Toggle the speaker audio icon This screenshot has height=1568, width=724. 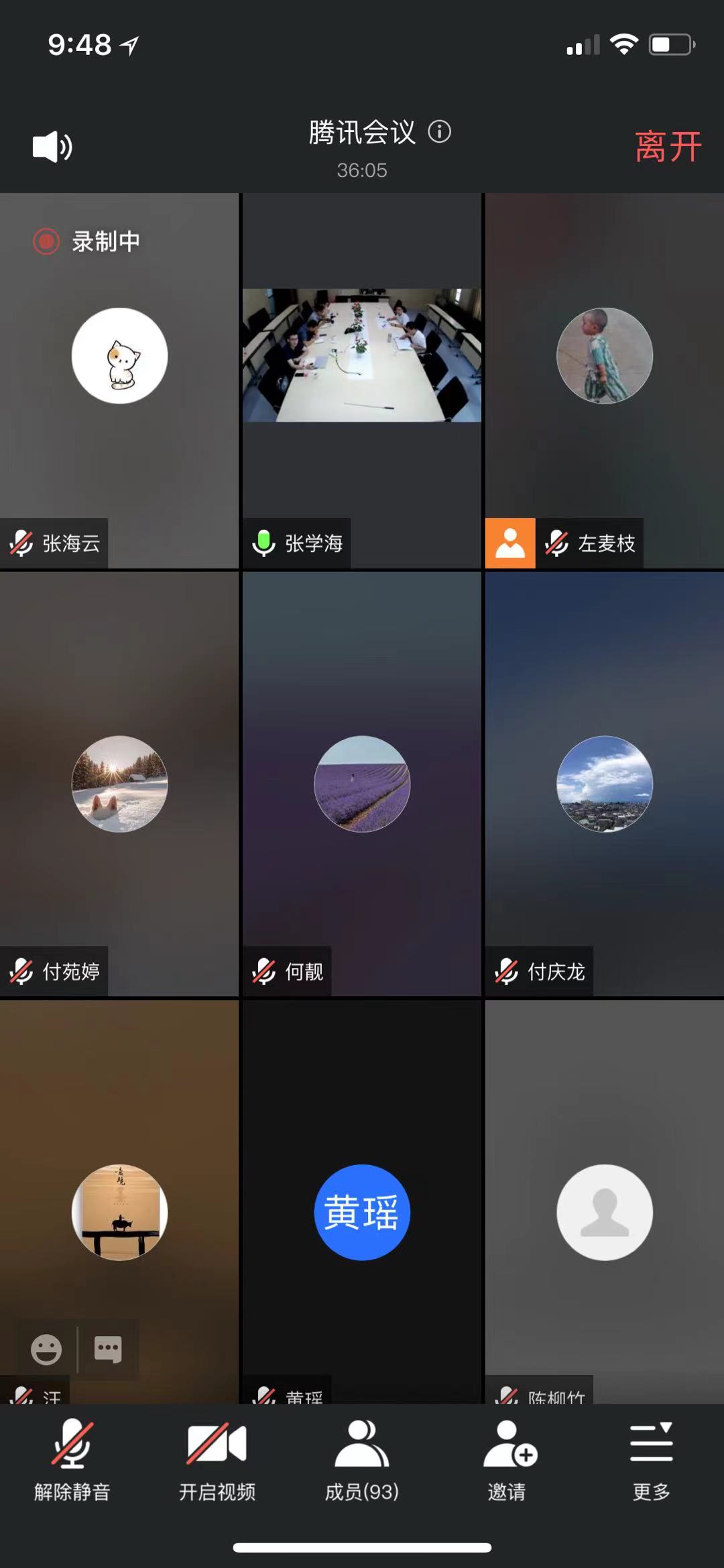[52, 147]
